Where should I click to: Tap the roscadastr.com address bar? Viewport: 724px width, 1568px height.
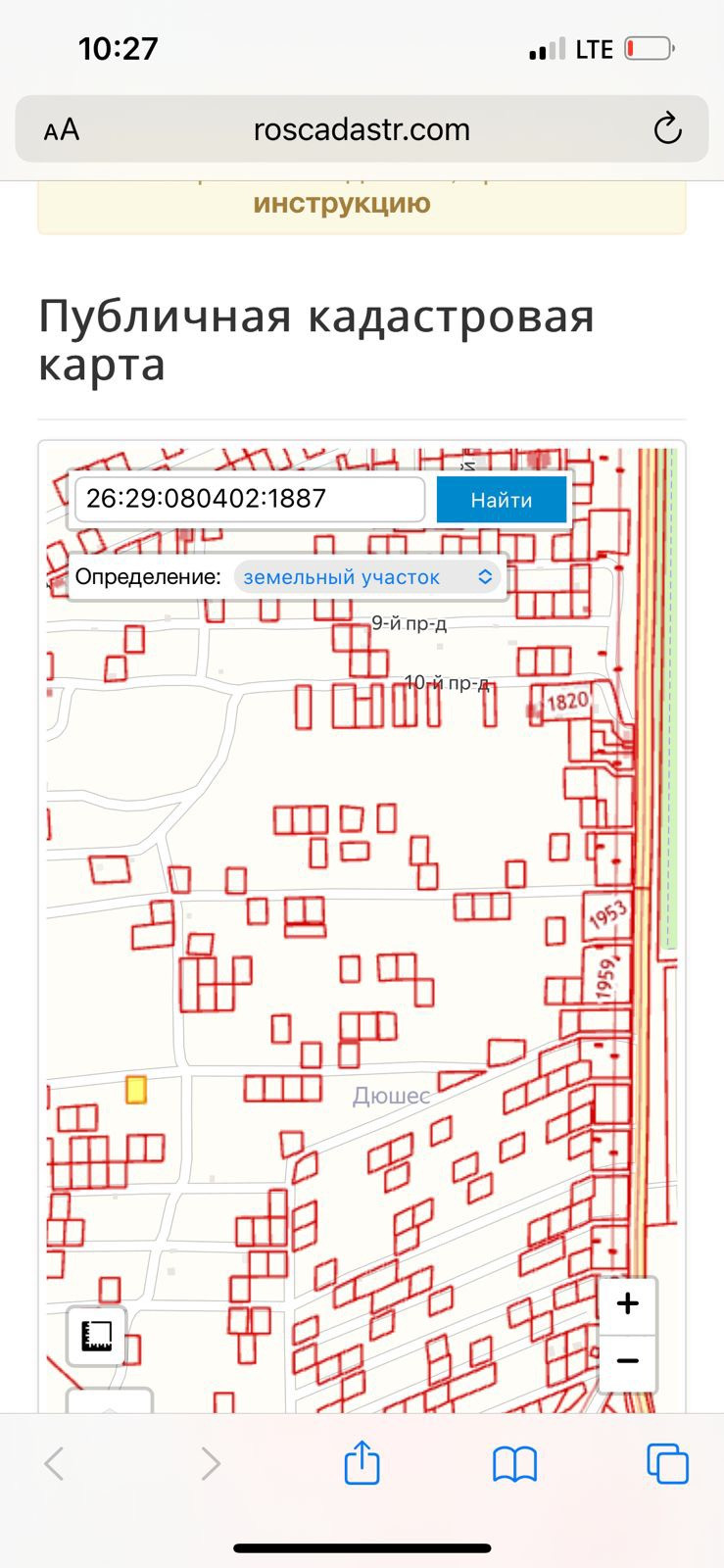362,129
